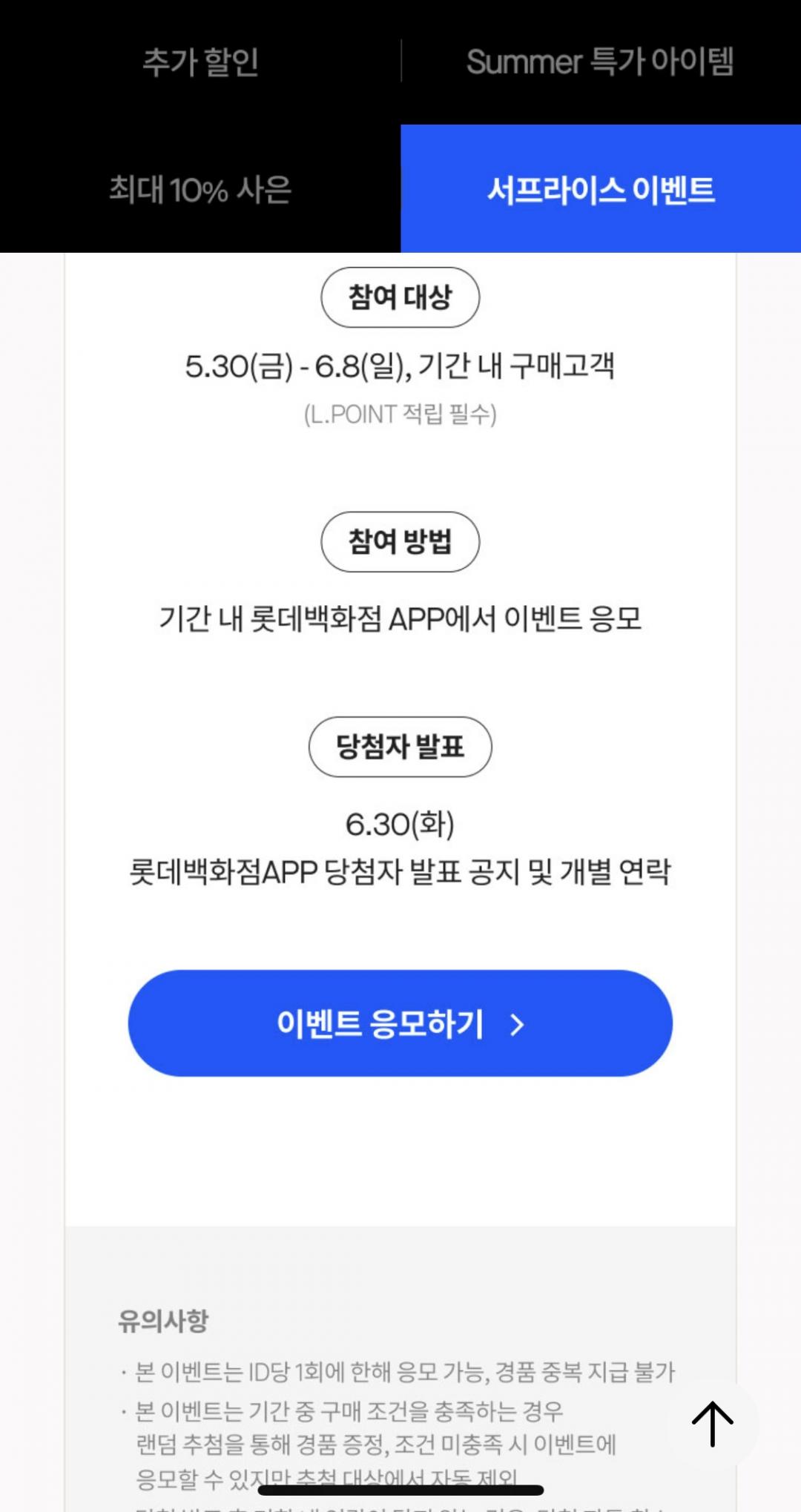Switch to the 추가 할인 tab
Viewport: 801px width, 1512px height.
200,62
